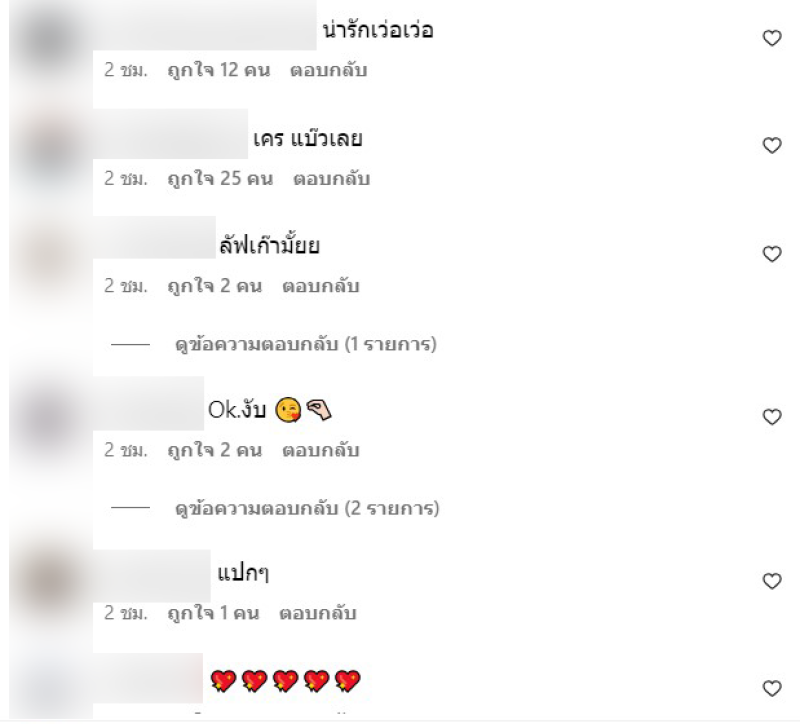Screen dimensions: 800x728
Task: Reply to the comment "แปกๆ"
Action: click(x=317, y=613)
